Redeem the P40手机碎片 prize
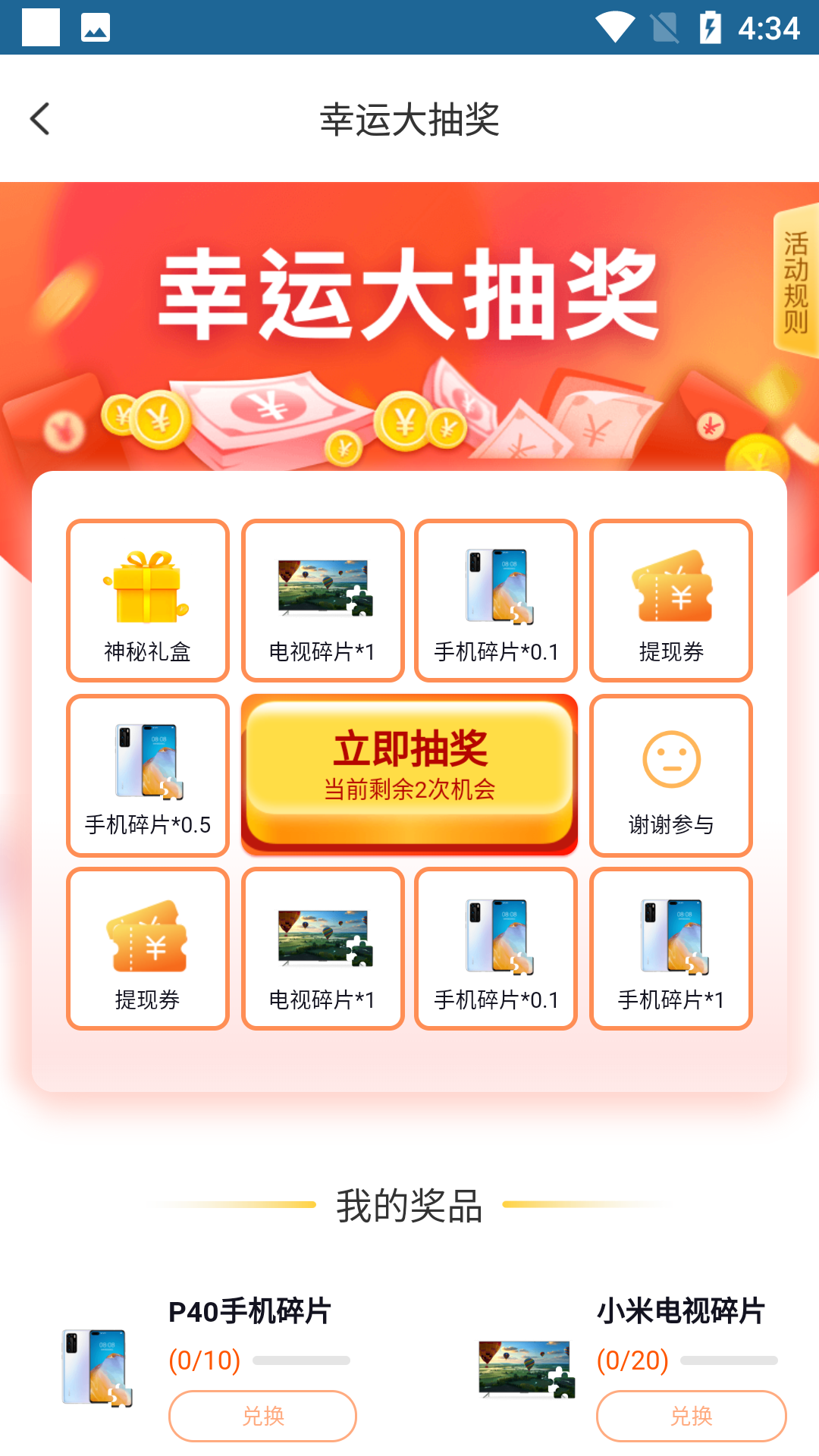 coord(262,1415)
